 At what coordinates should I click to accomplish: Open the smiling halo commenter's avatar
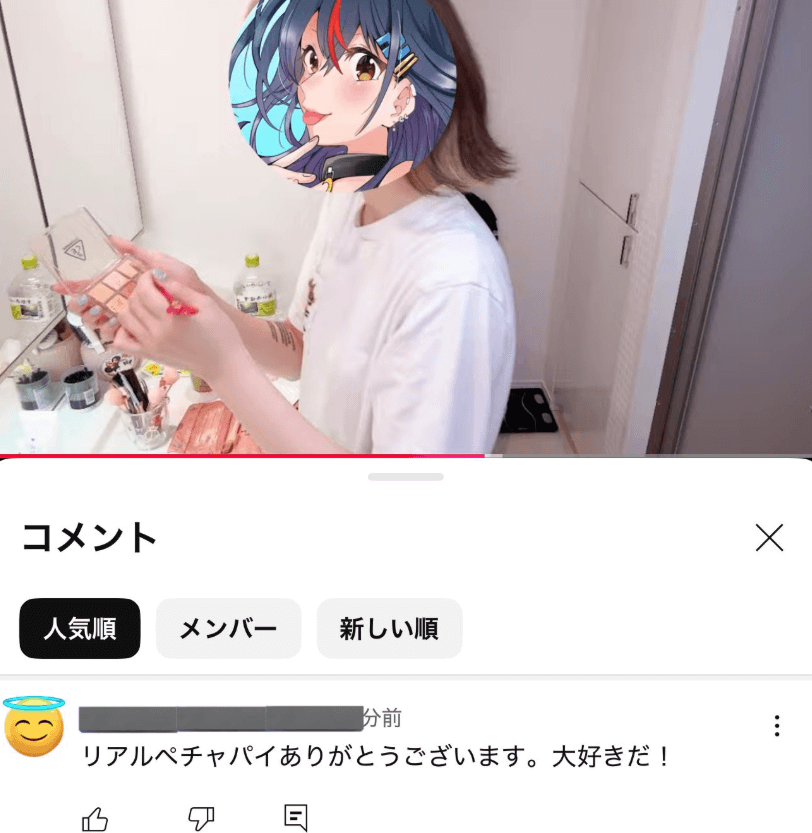[x=34, y=727]
